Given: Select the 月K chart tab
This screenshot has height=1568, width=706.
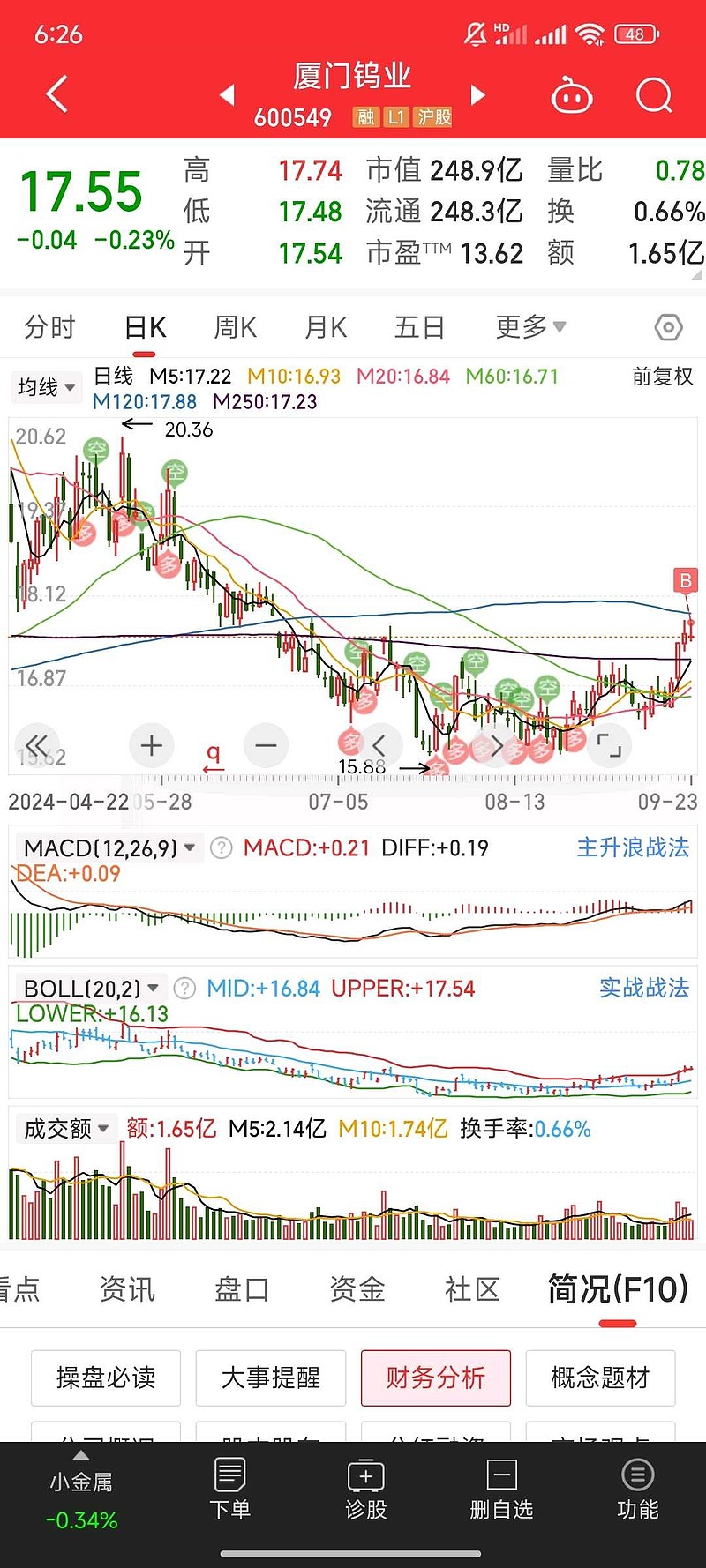Looking at the screenshot, I should [x=326, y=327].
